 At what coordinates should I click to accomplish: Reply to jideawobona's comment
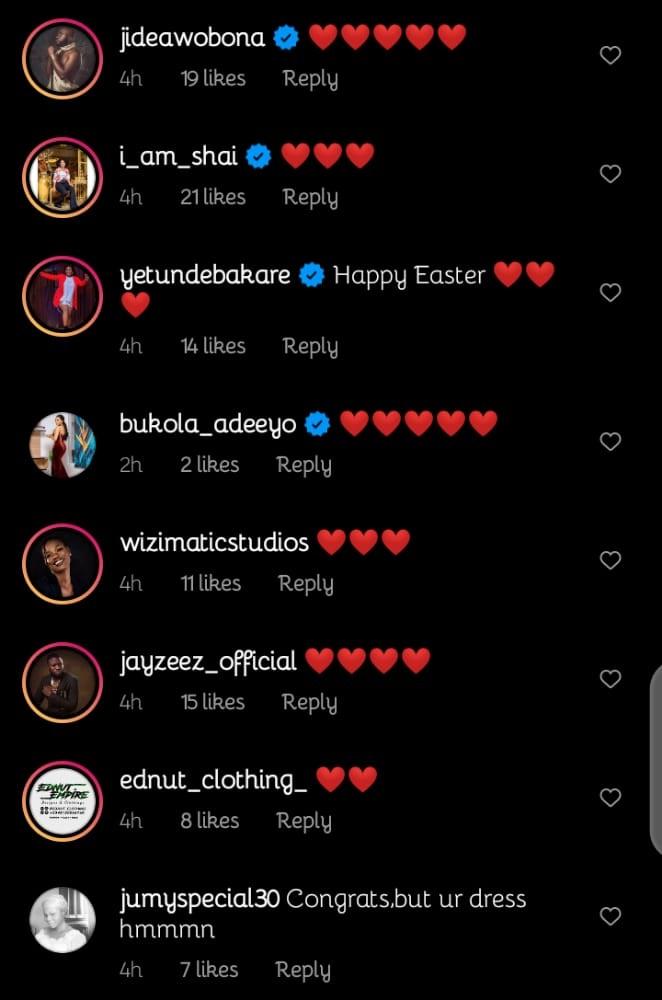click(310, 79)
